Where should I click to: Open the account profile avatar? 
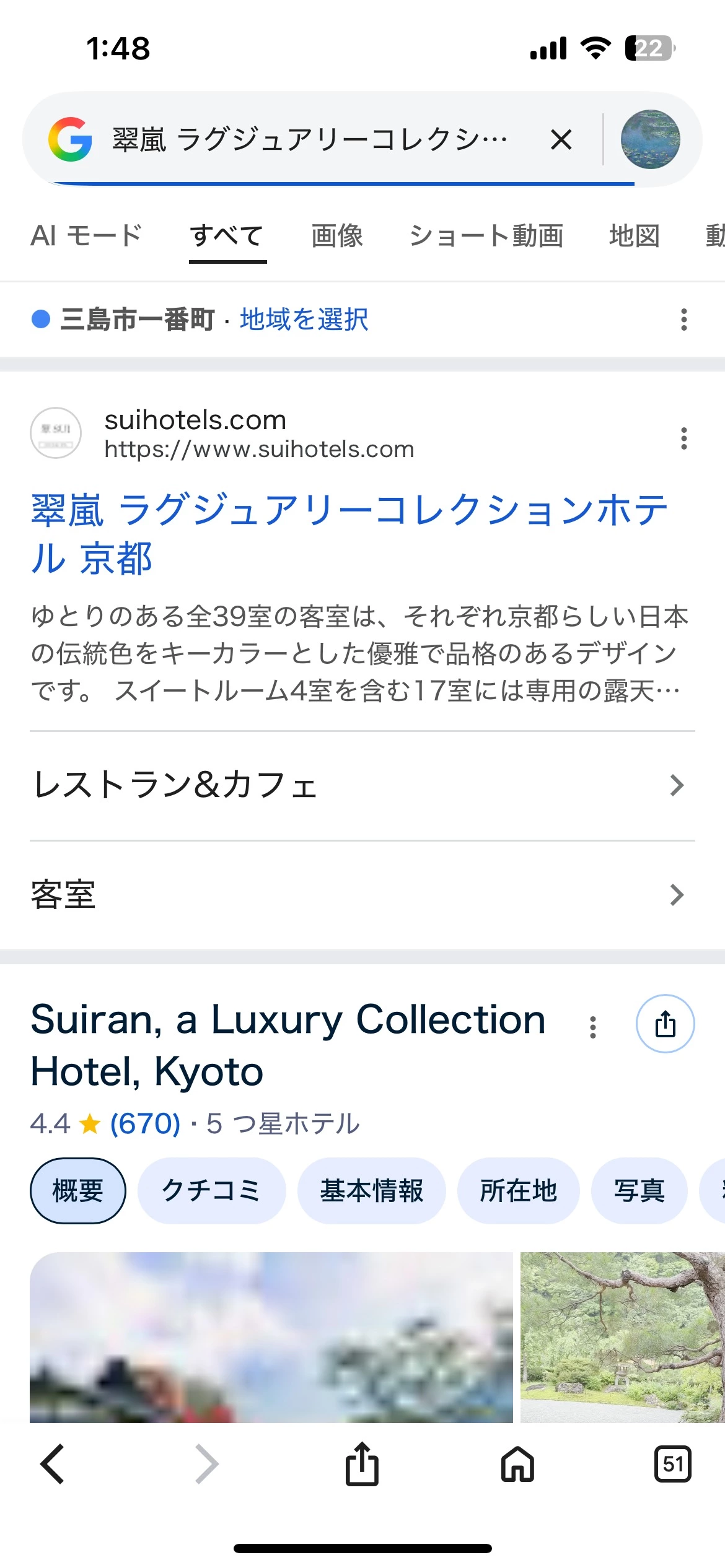pyautogui.click(x=650, y=140)
